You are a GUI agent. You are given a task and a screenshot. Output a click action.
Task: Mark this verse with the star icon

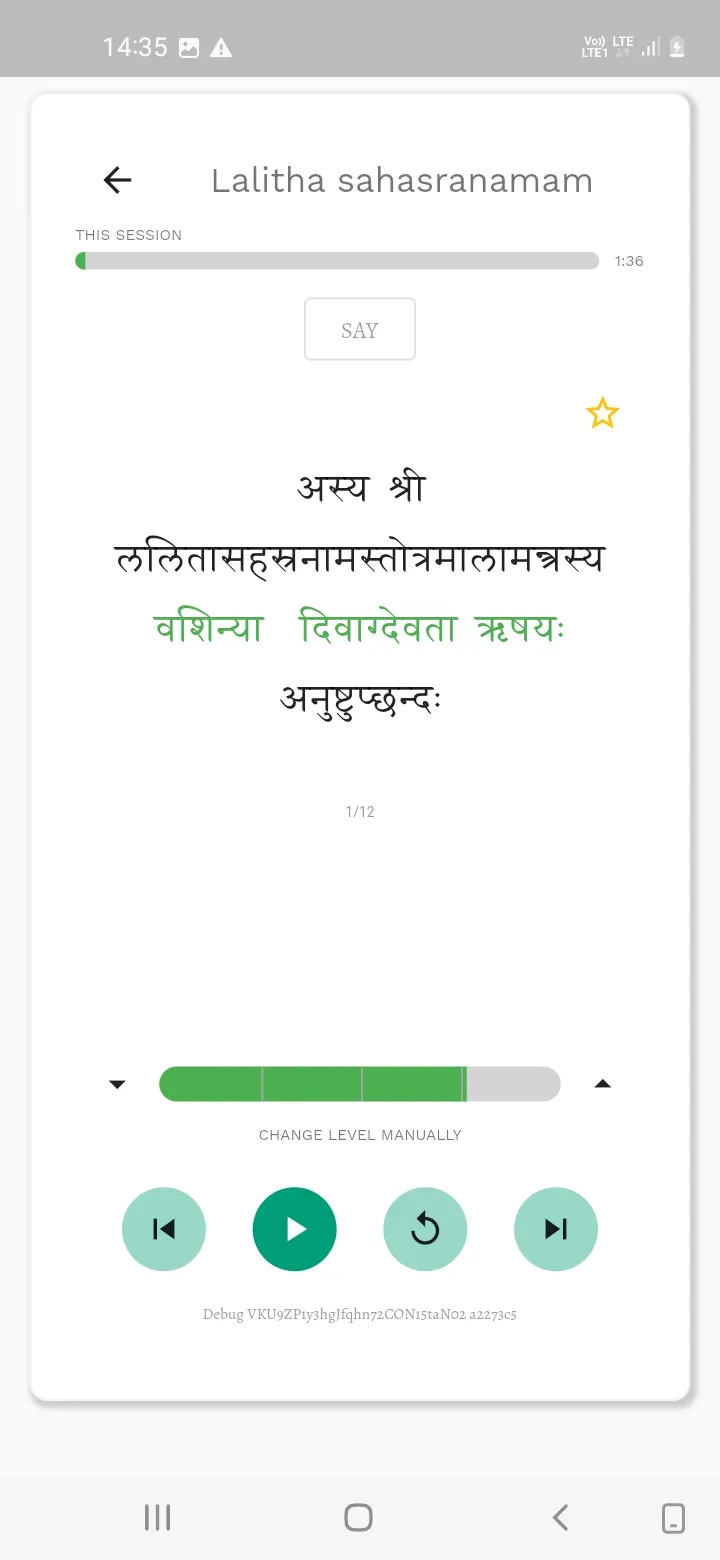[x=602, y=413]
